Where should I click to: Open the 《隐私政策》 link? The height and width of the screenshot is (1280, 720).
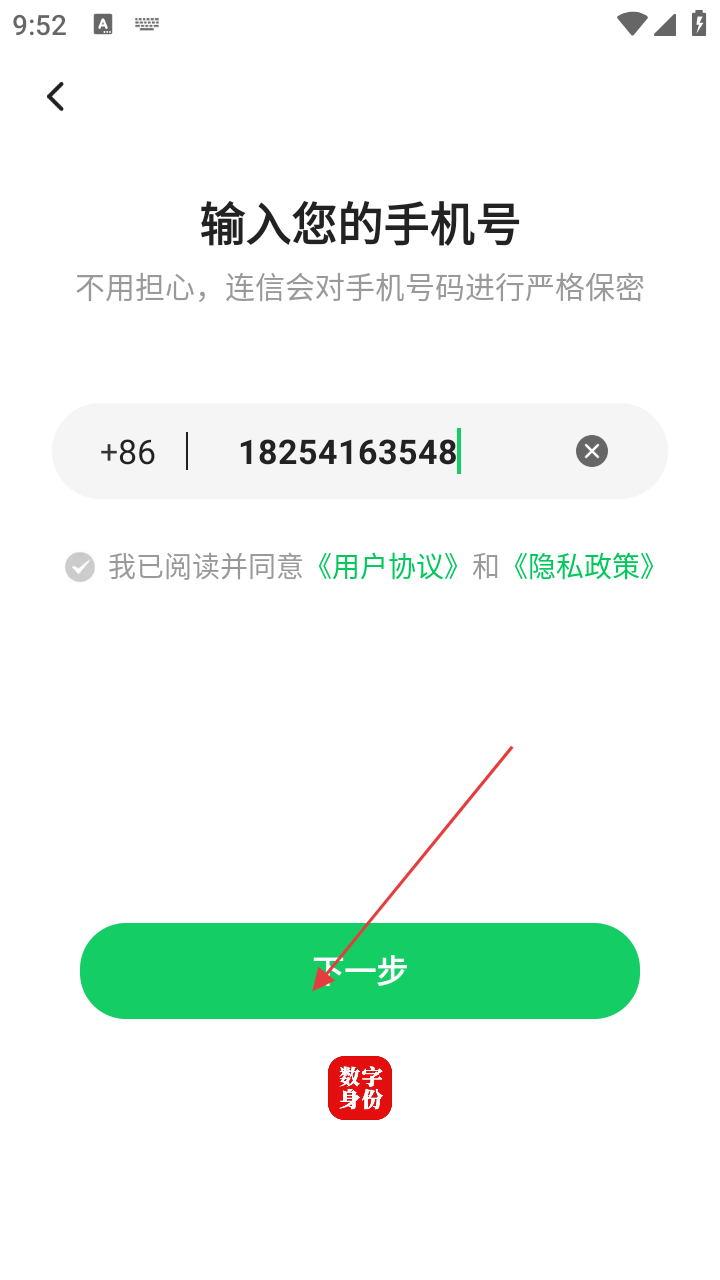[584, 567]
